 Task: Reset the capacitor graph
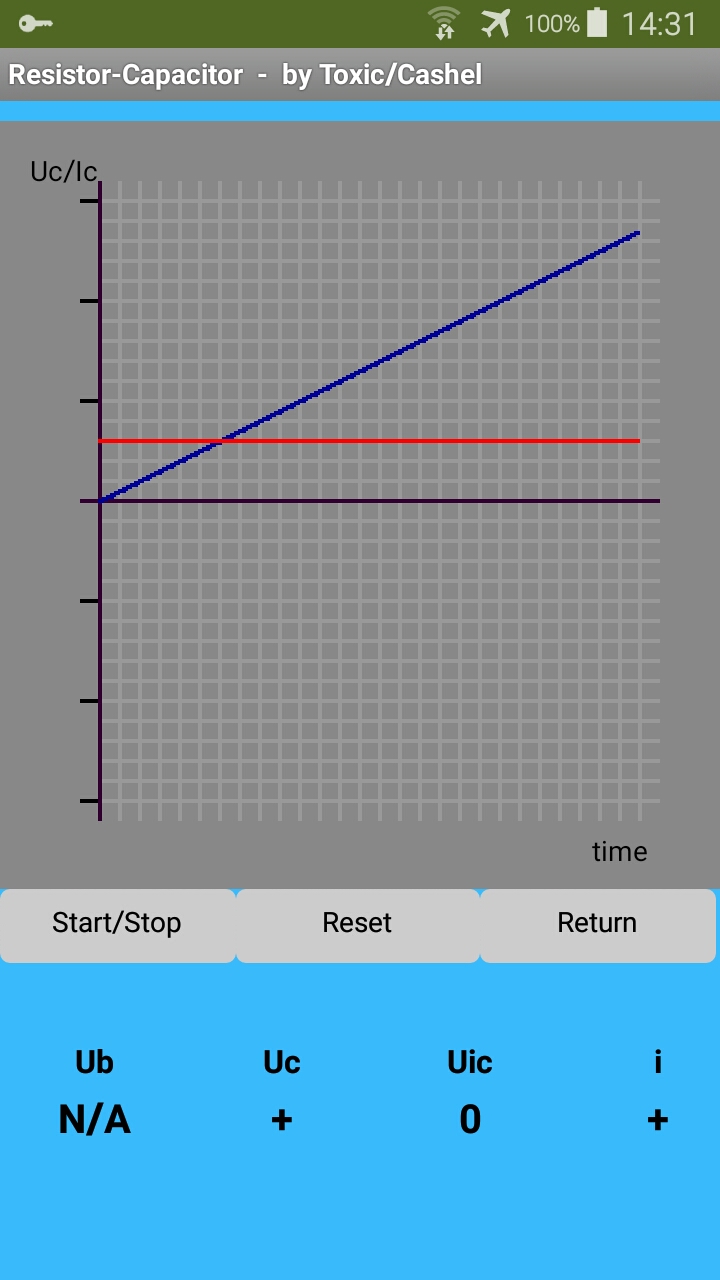tap(357, 925)
